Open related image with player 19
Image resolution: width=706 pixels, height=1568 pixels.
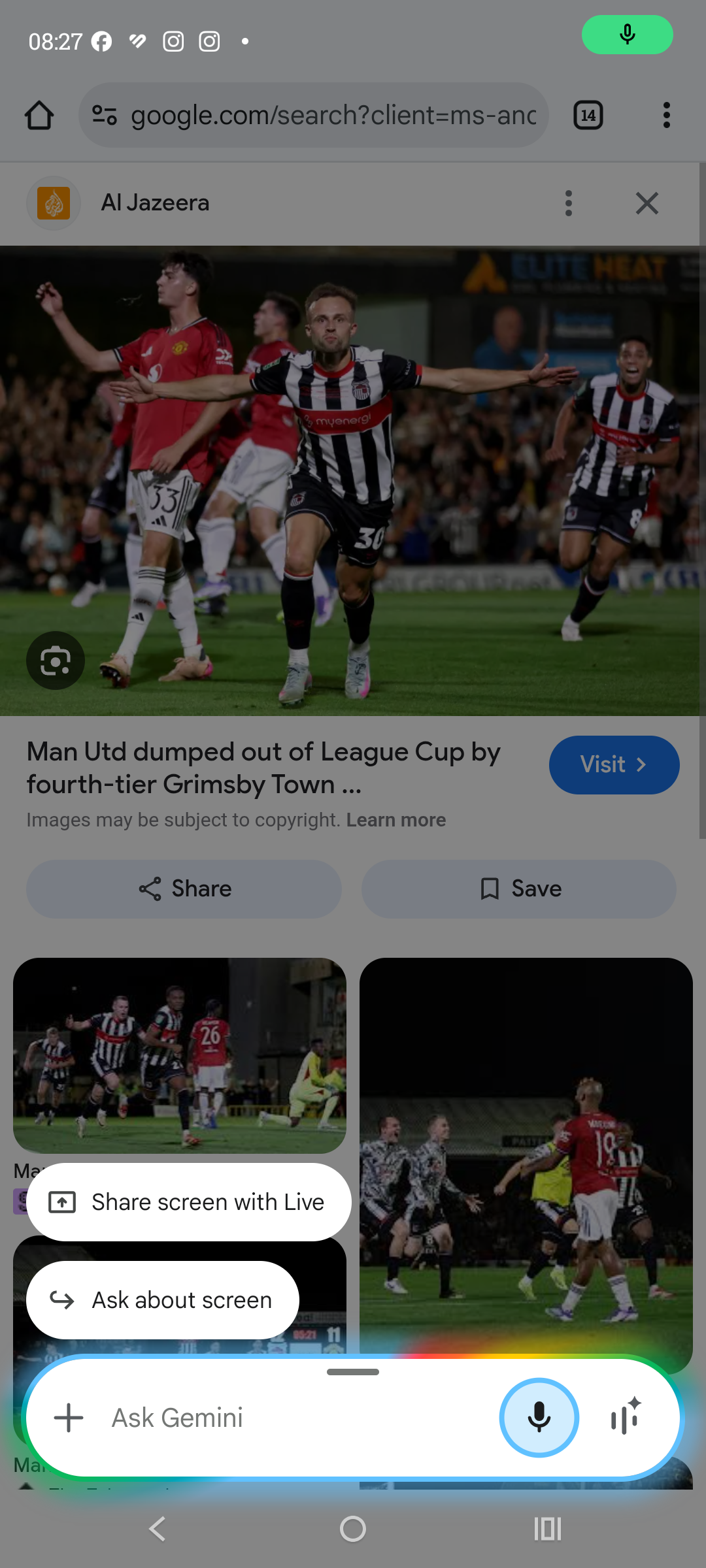526,1163
